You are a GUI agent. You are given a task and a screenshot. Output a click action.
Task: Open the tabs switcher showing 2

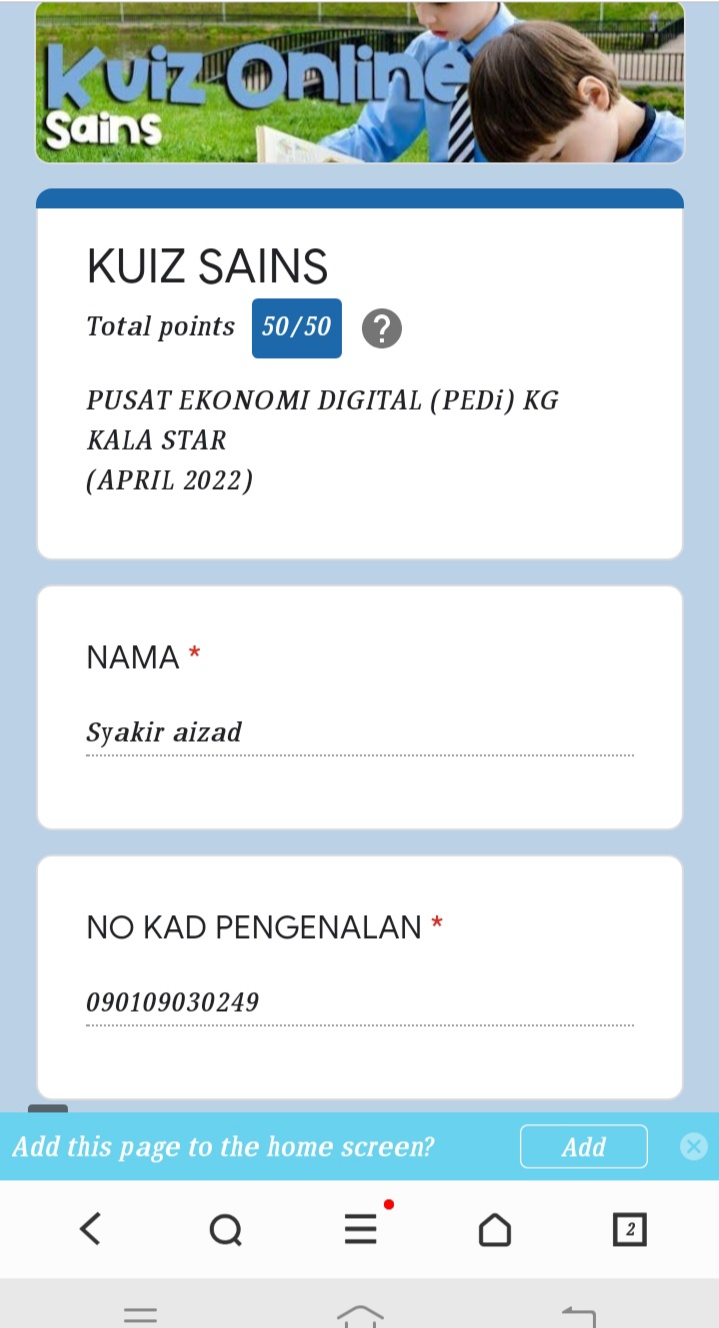tap(629, 1229)
